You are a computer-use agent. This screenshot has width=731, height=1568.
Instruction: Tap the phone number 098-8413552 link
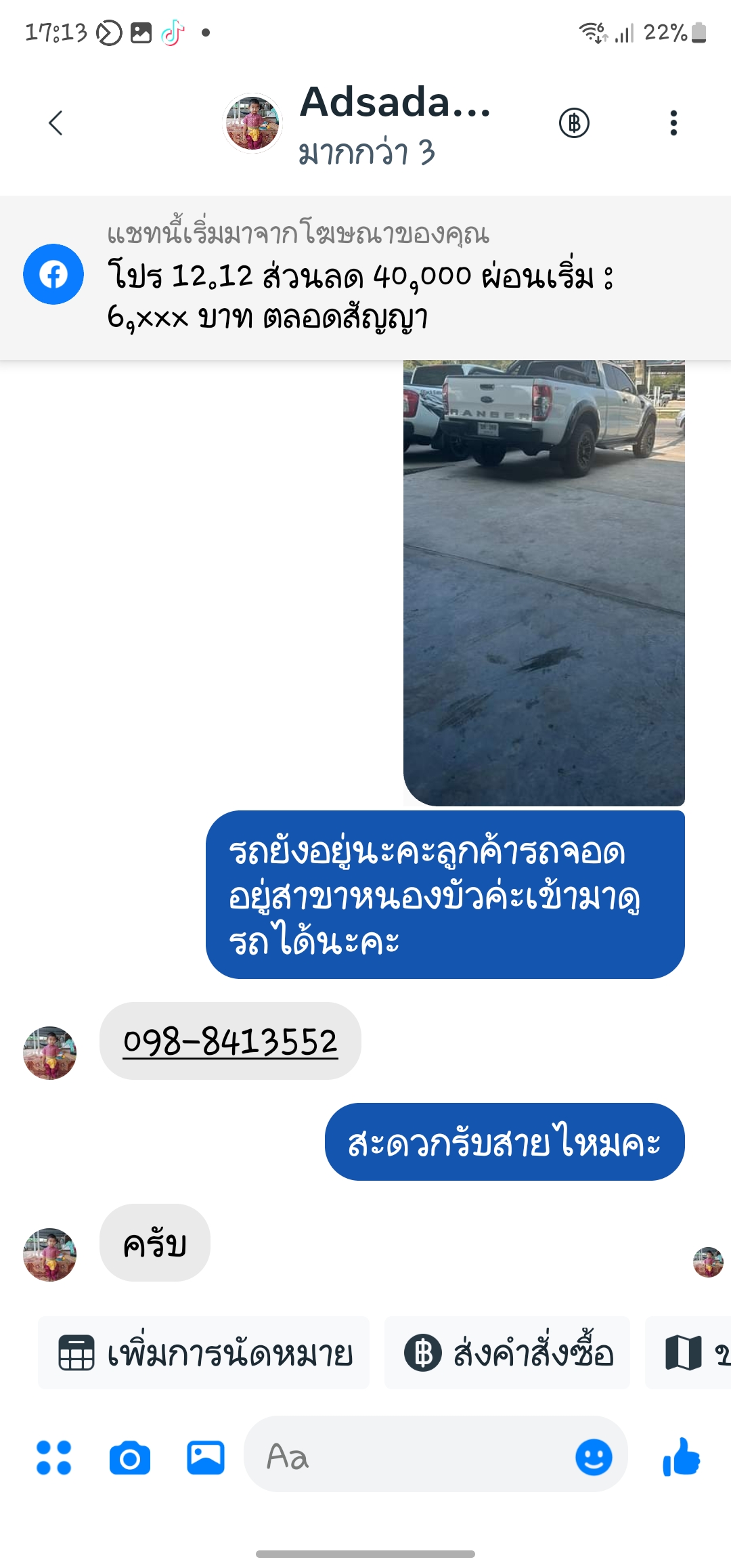pyautogui.click(x=230, y=1041)
